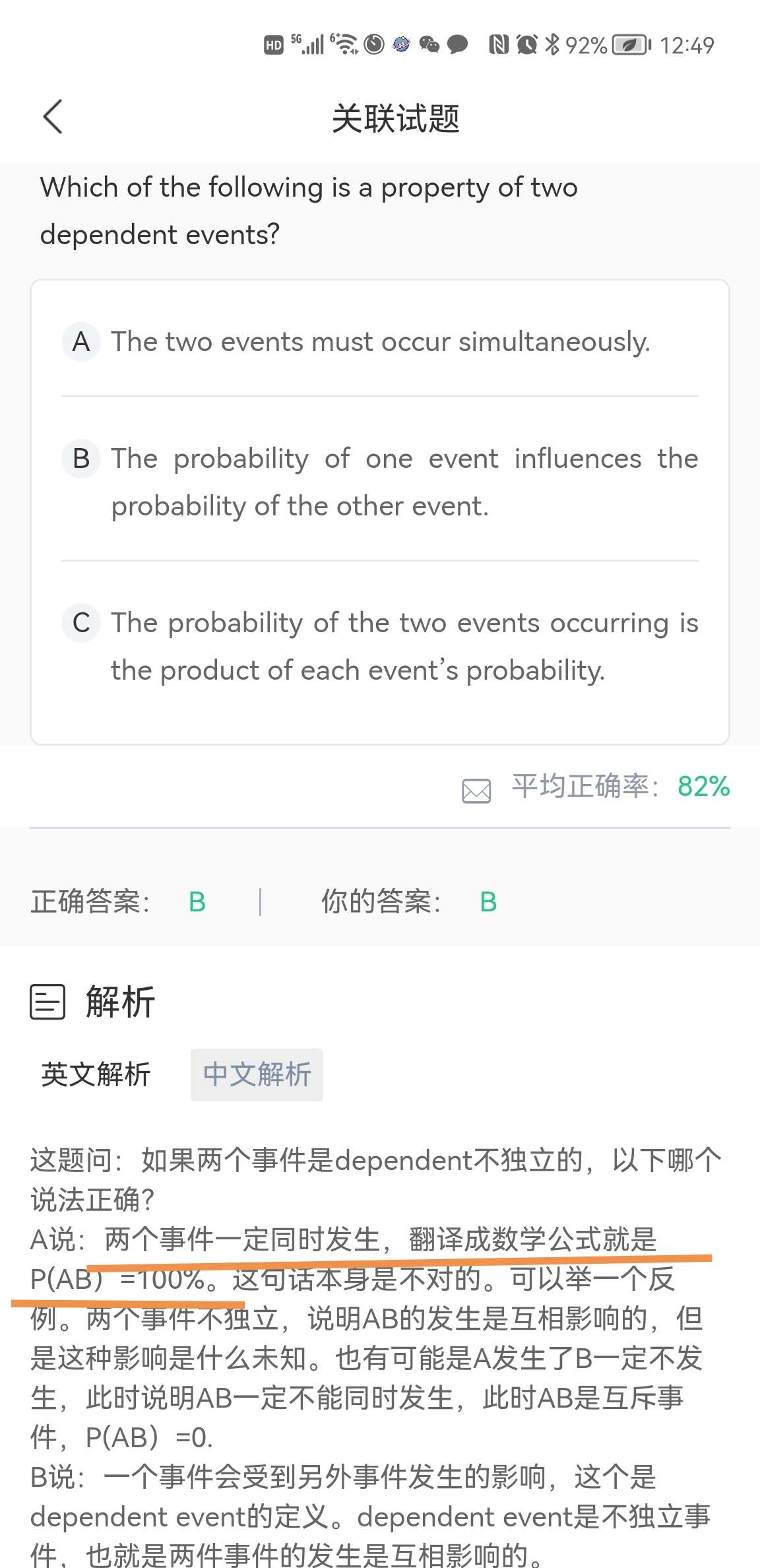Go back using the top-left arrow
This screenshot has height=1568, width=760.
click(53, 117)
